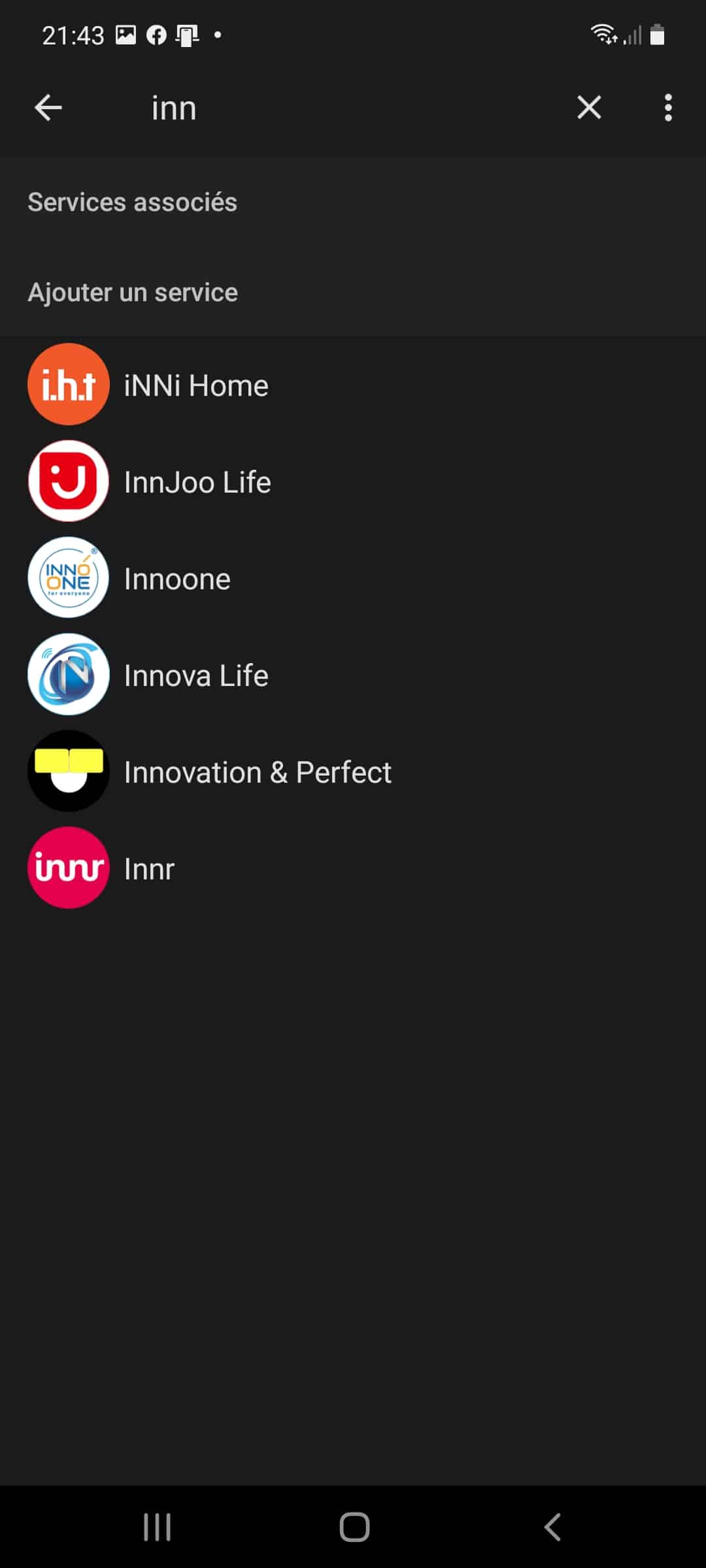Open the Innoone service

[x=353, y=578]
